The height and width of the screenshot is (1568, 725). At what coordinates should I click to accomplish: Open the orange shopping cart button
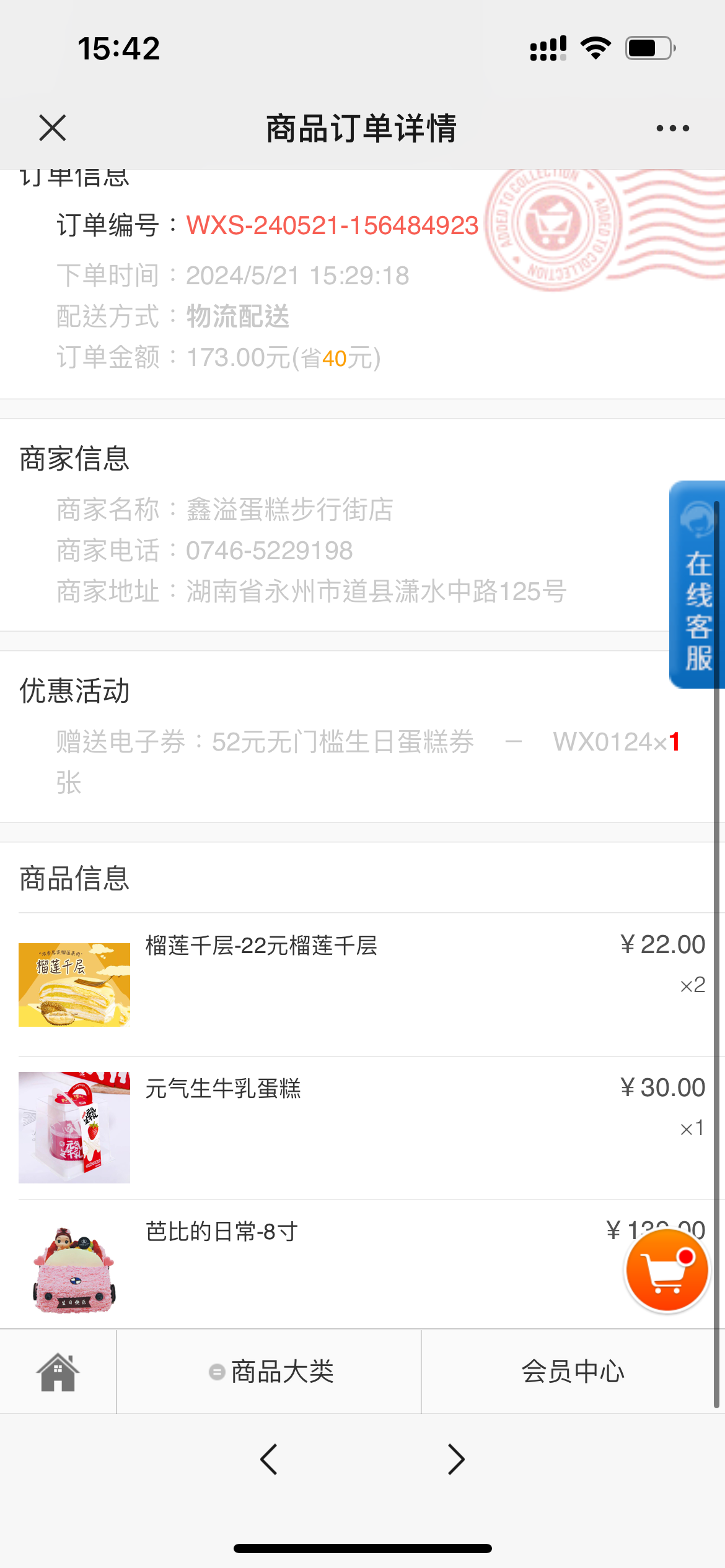(667, 1271)
